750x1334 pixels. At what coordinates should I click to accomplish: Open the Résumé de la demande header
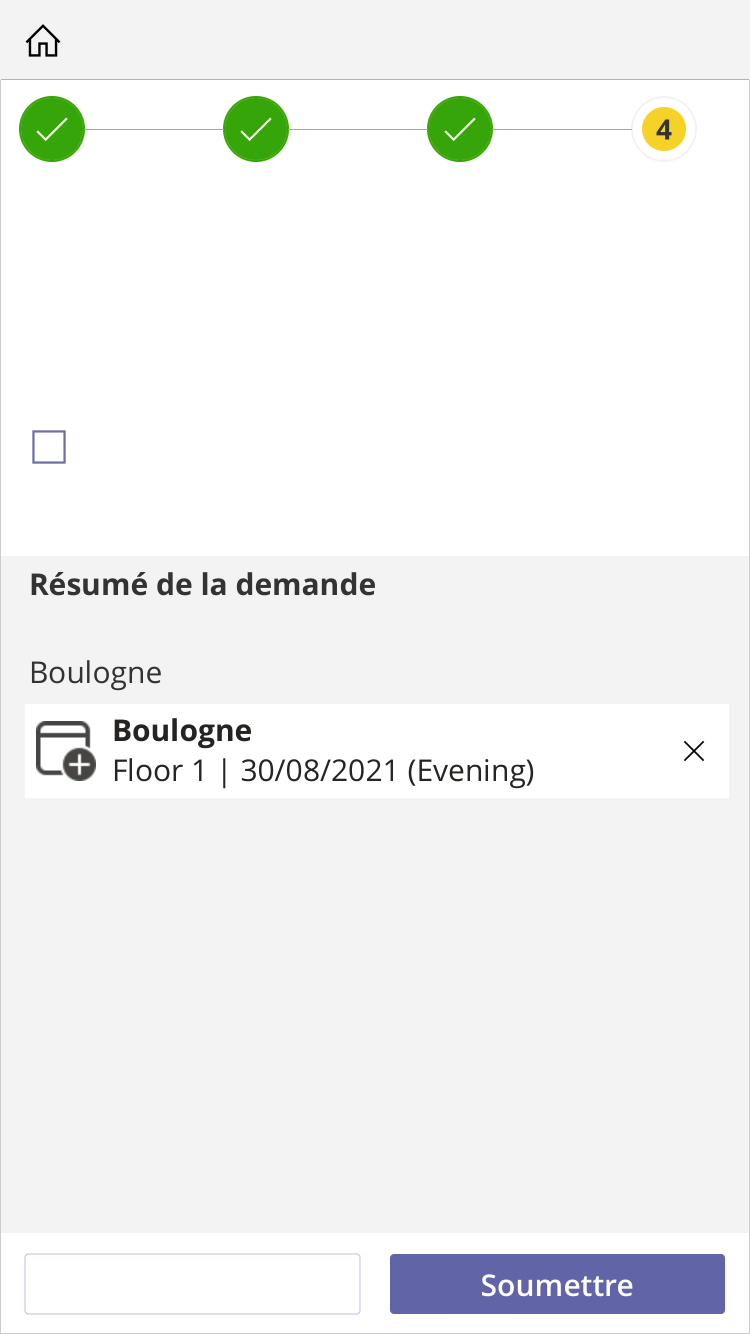coord(202,584)
